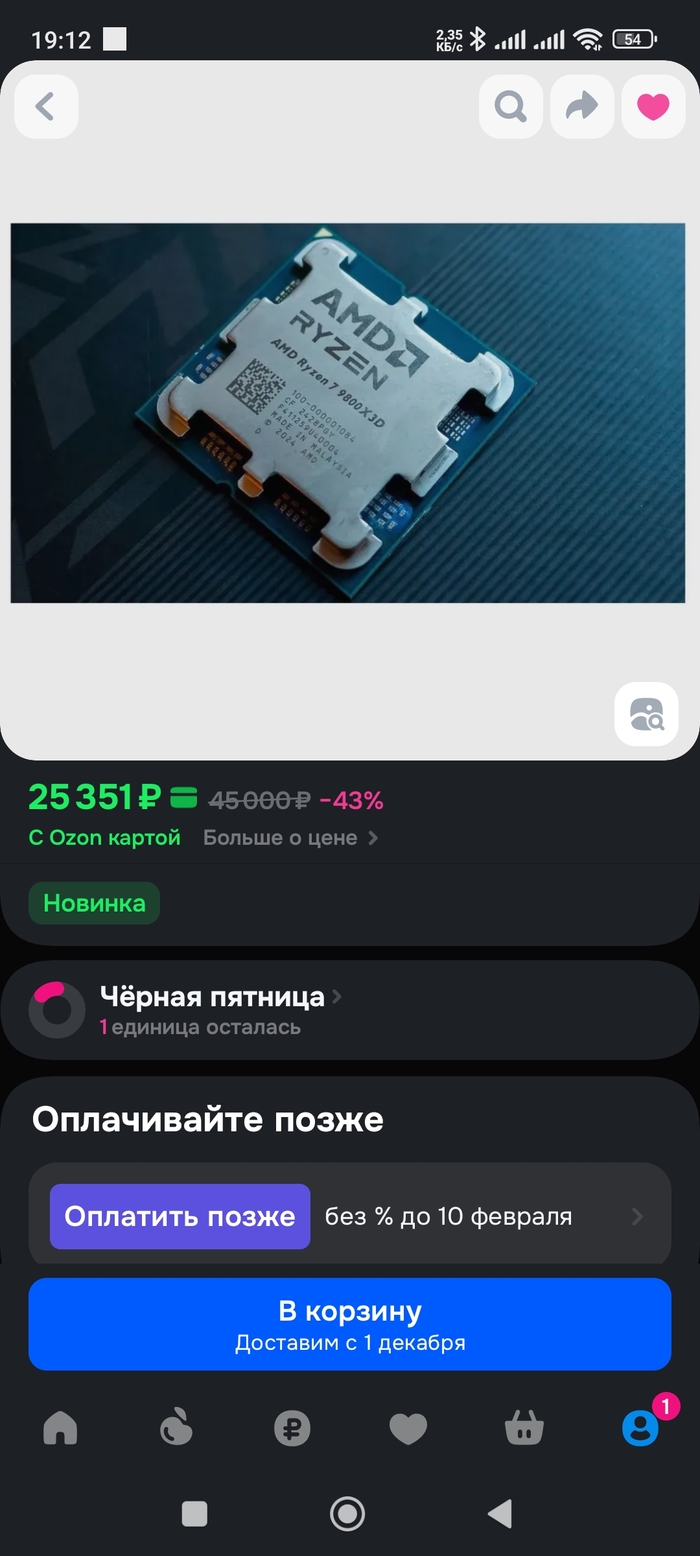
Task: Tap the Оплатить позже button
Action: click(180, 1216)
